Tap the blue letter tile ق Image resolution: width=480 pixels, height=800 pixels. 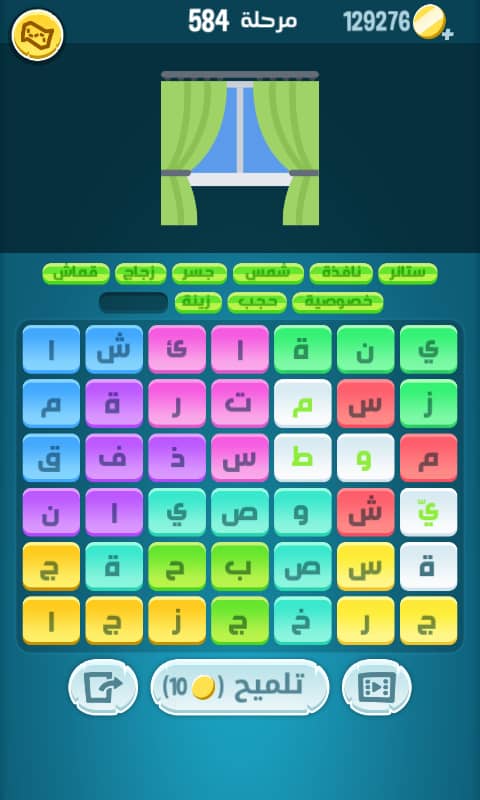tap(51, 458)
